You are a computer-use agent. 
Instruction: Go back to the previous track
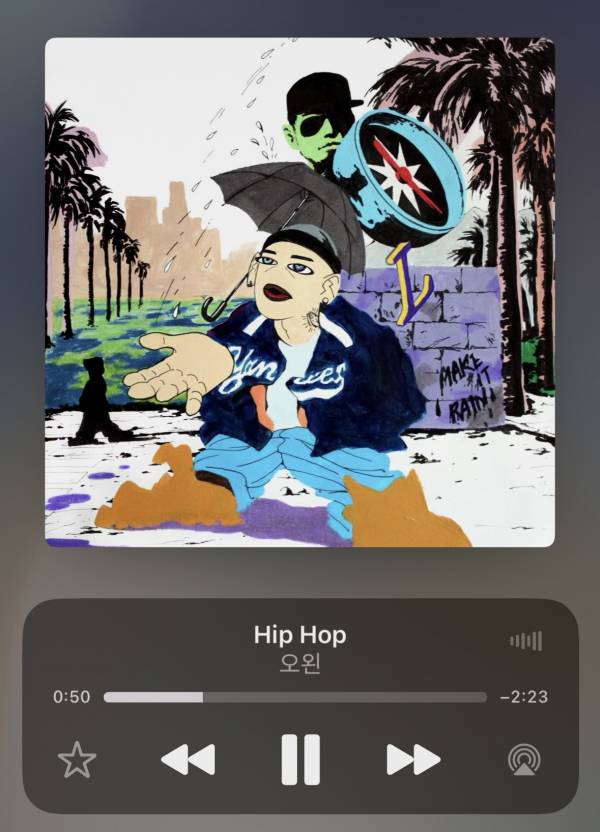(188, 760)
